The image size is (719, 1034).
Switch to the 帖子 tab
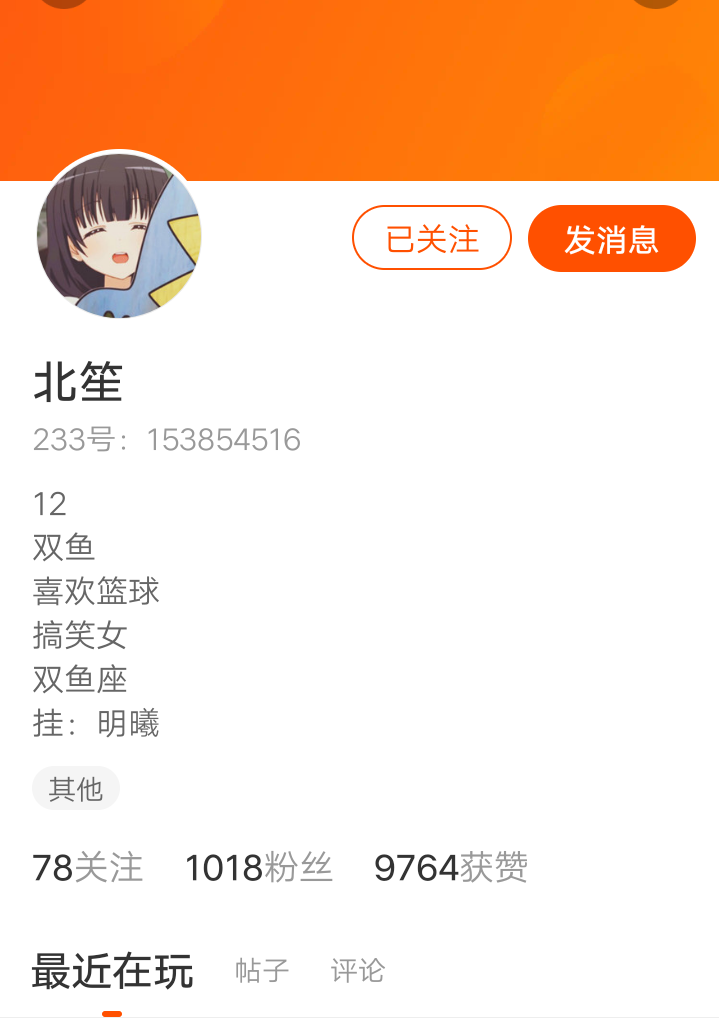[x=262, y=971]
